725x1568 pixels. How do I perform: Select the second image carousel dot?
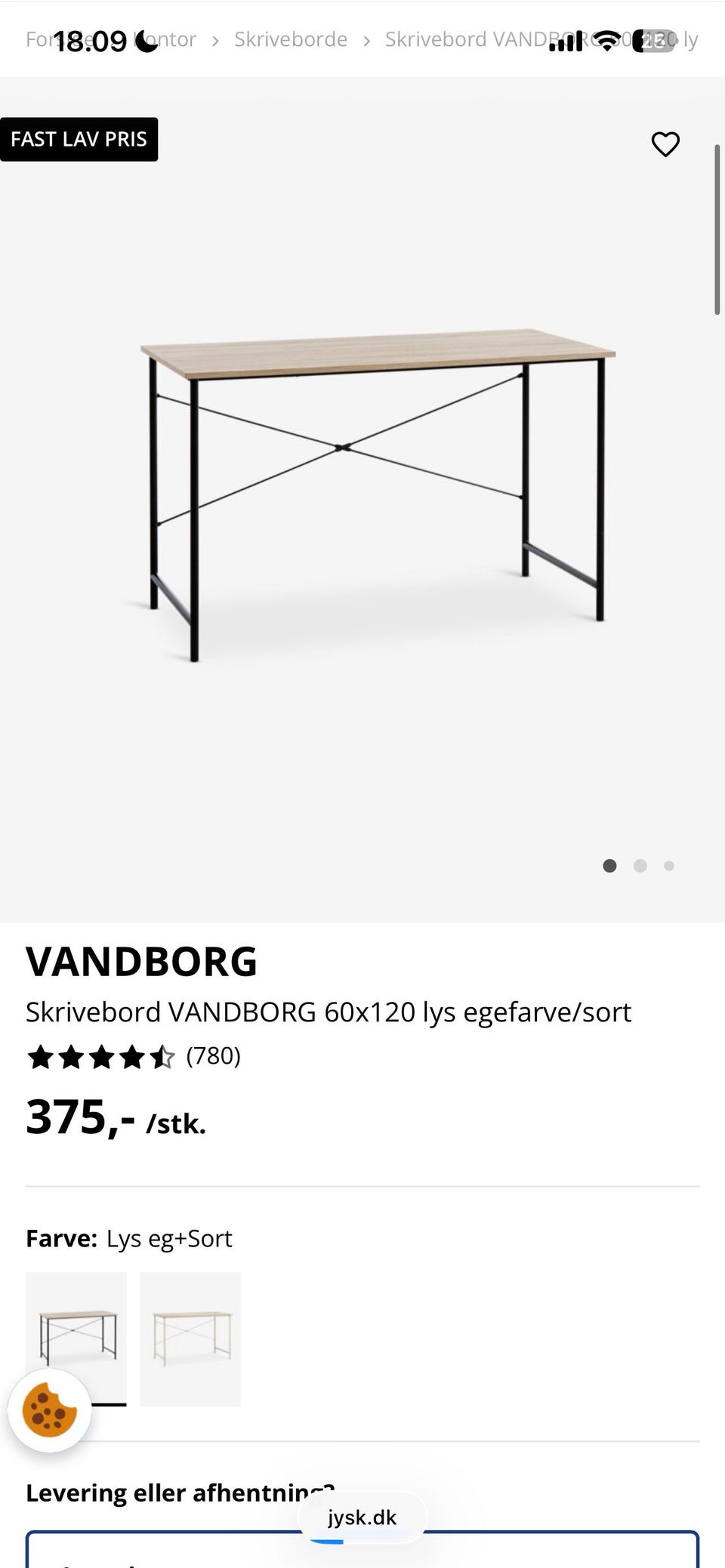[x=640, y=866]
